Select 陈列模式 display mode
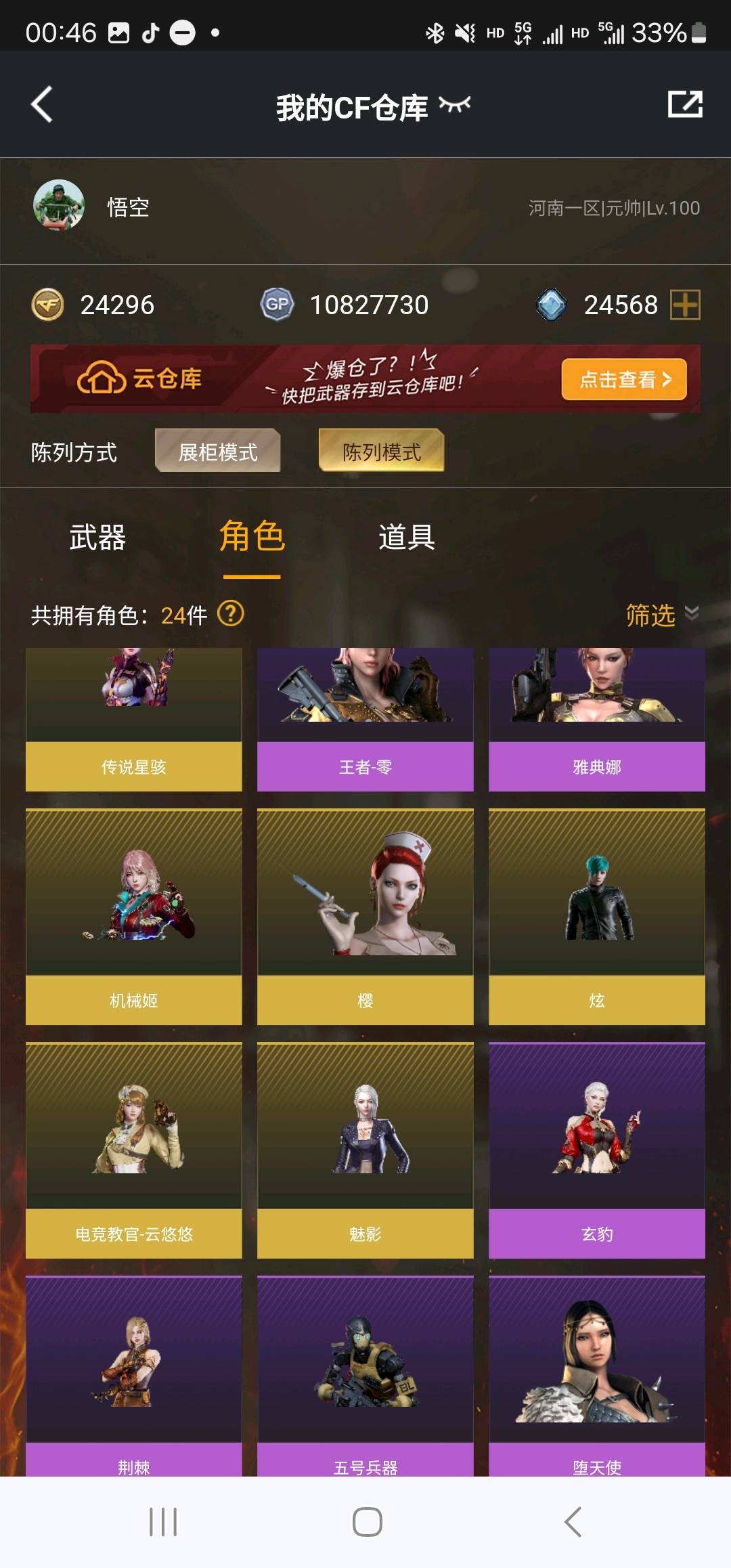The image size is (731, 1568). 381,451
